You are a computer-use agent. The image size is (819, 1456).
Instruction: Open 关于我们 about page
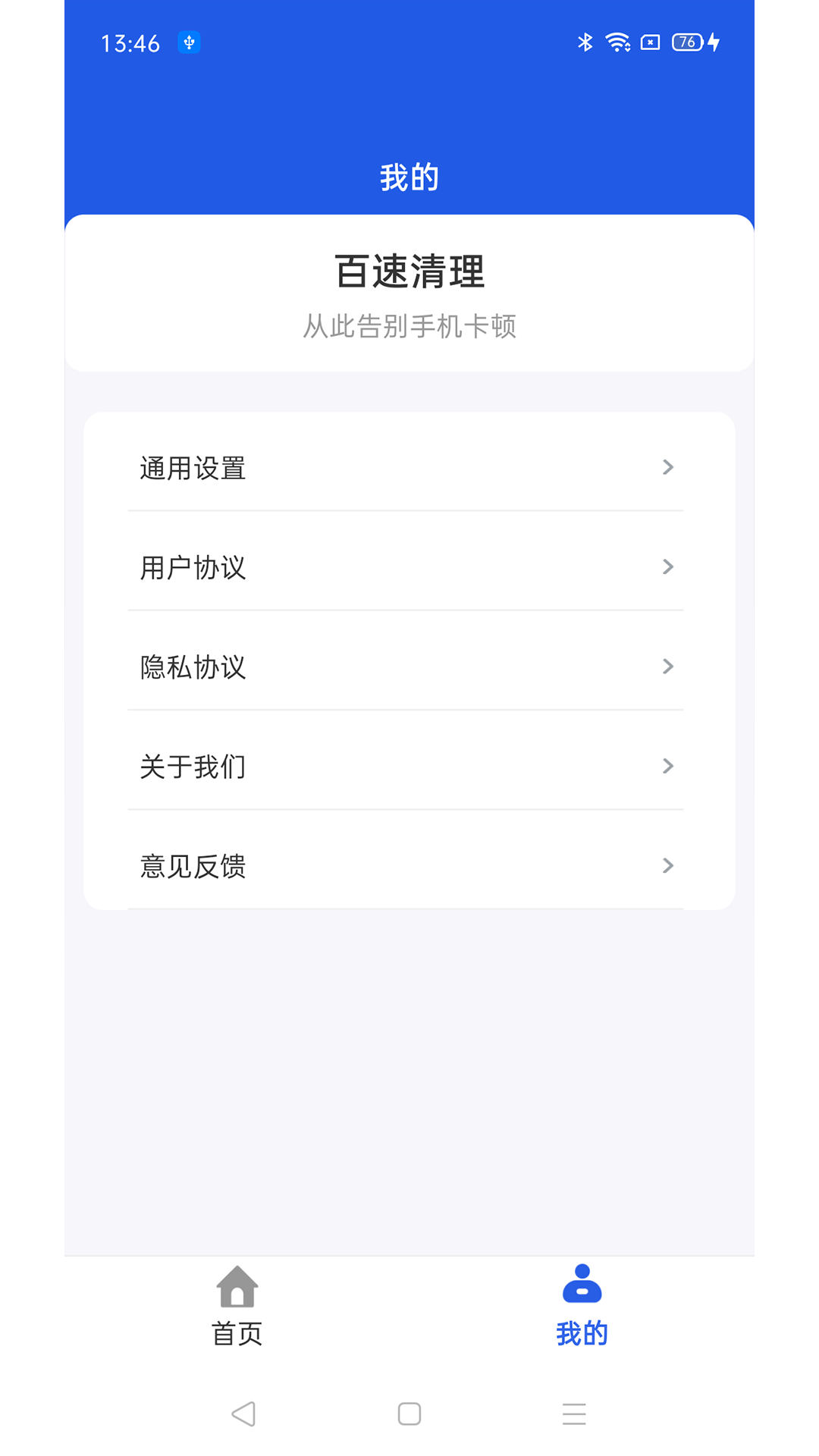(x=409, y=766)
